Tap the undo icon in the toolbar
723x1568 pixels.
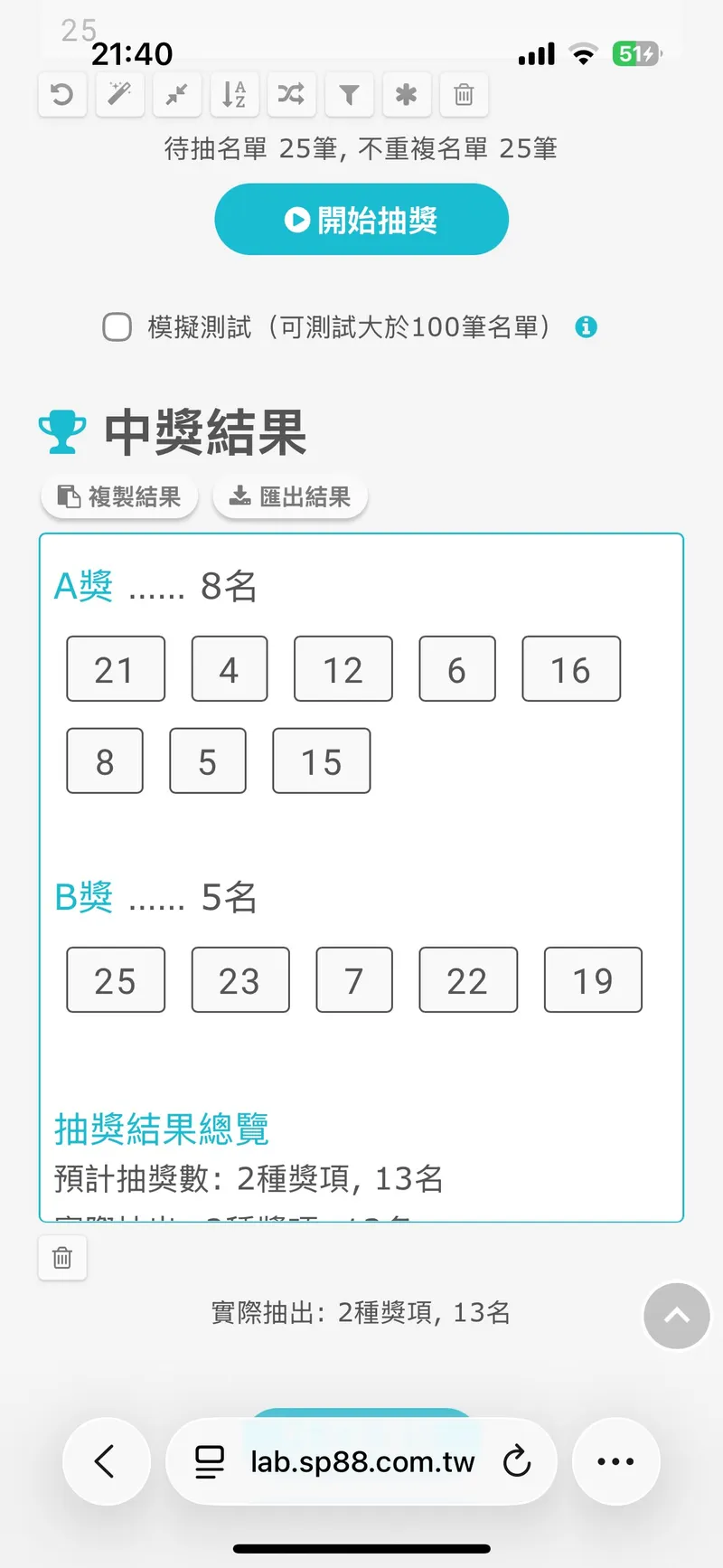pyautogui.click(x=62, y=94)
